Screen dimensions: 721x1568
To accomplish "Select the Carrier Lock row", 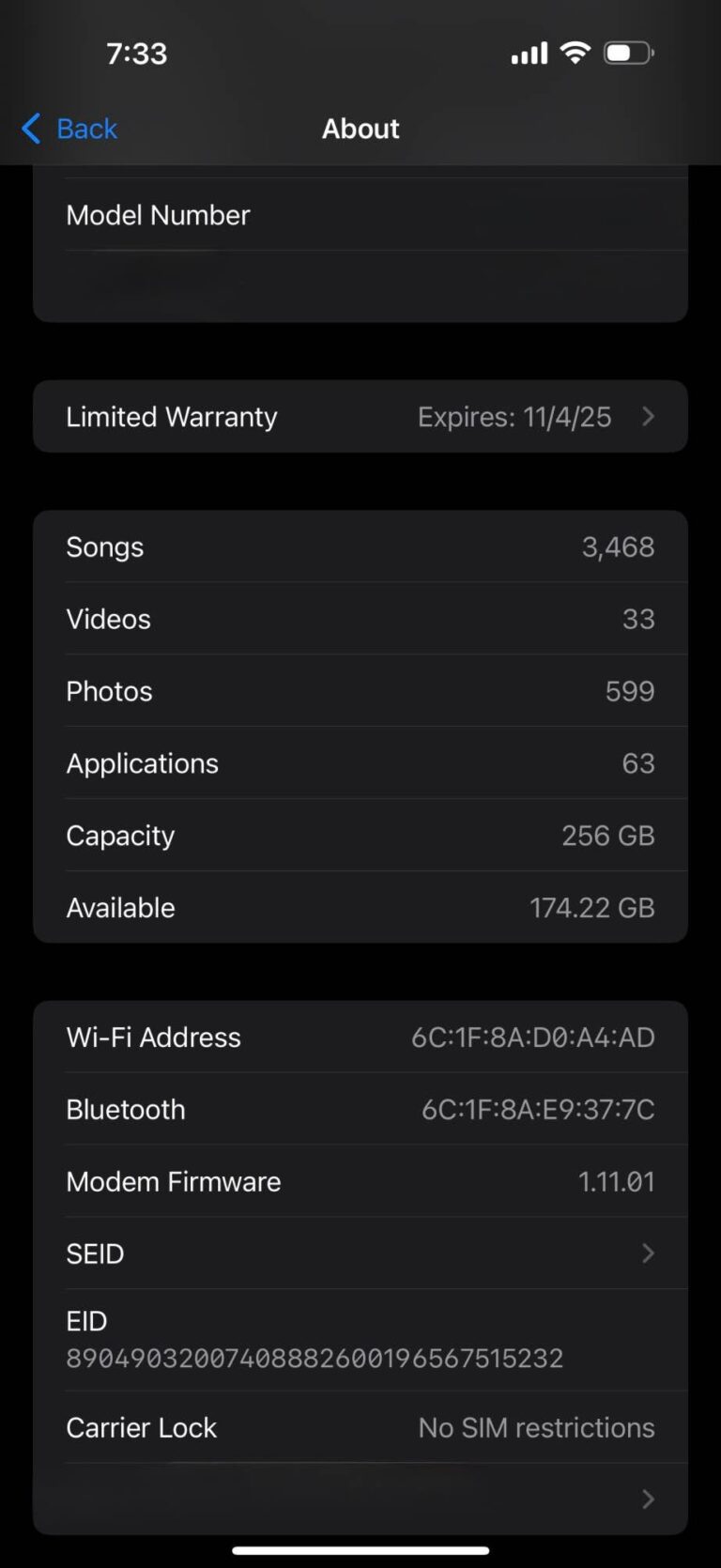I will point(360,1427).
